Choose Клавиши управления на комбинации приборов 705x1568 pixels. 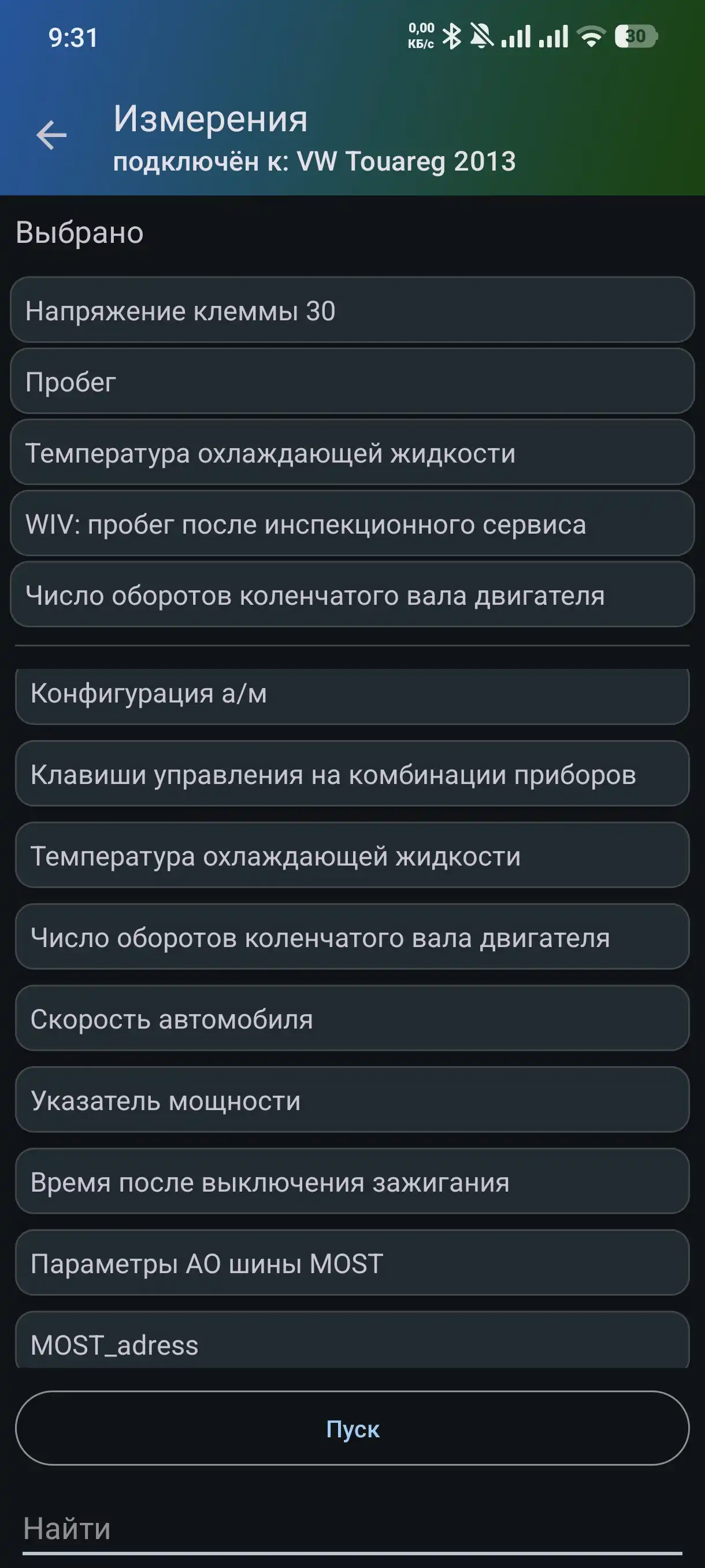352,774
